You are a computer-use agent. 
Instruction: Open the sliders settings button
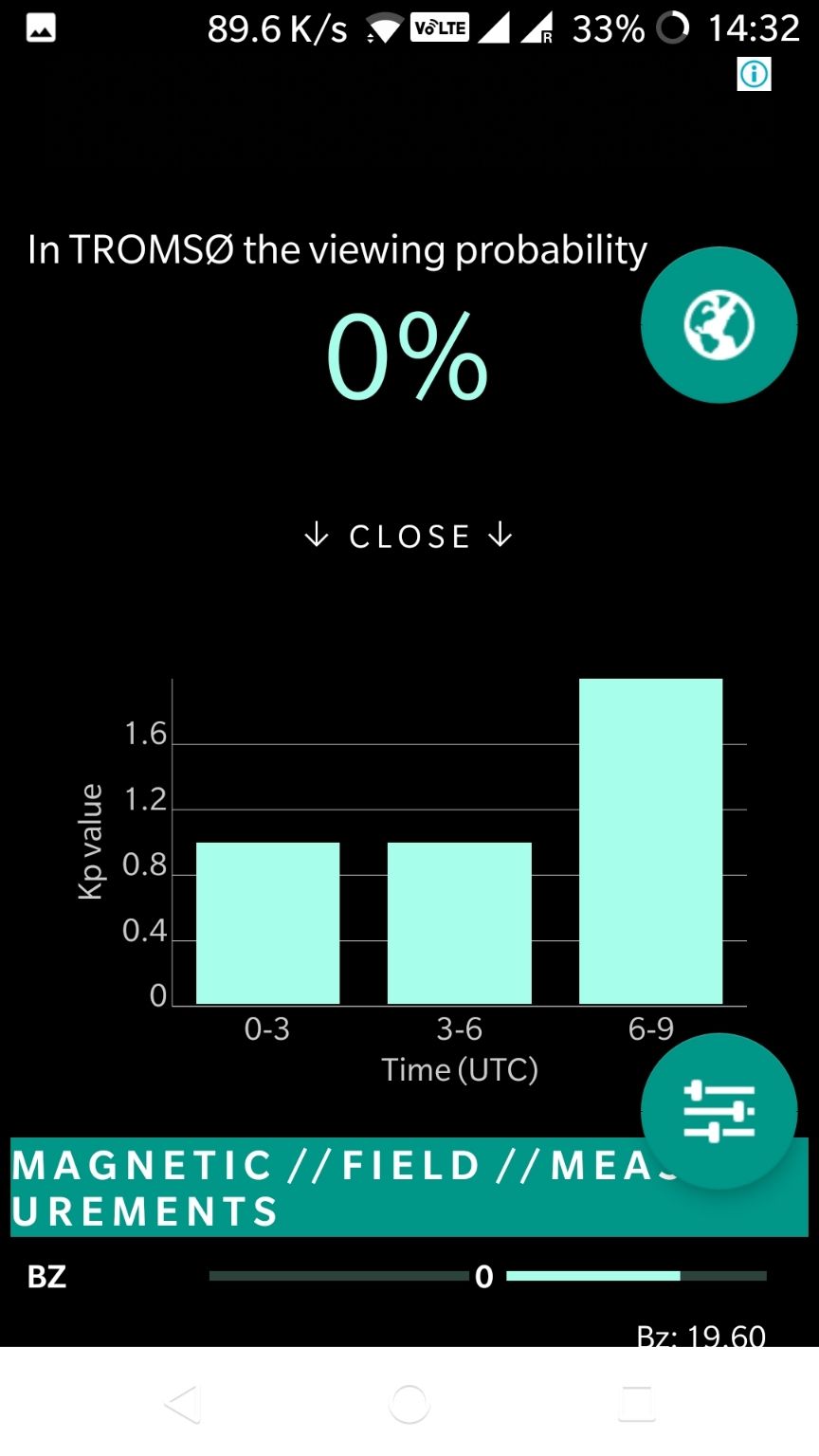pos(719,1111)
